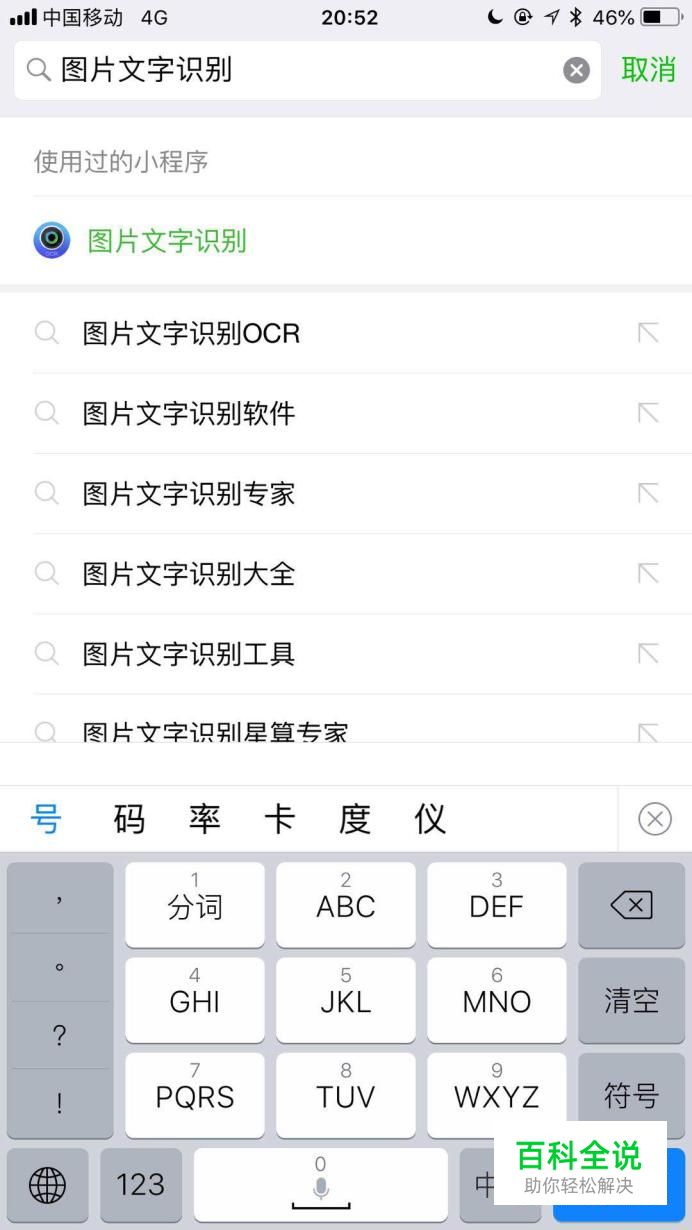The image size is (692, 1230).
Task: Focus the search field containing 图片文字识别
Action: tap(300, 70)
